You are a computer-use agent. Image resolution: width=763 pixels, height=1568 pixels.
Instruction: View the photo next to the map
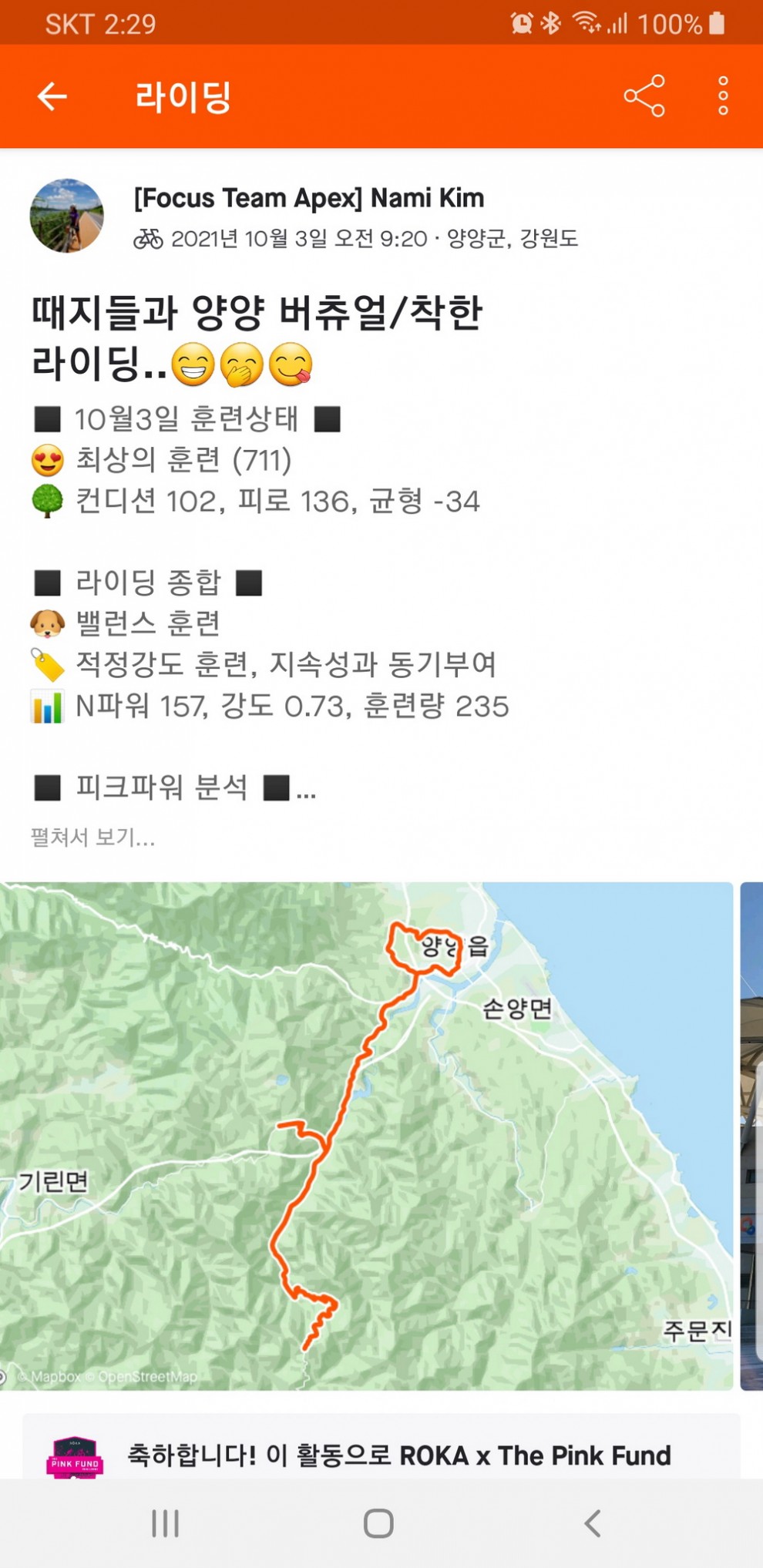[751, 1136]
